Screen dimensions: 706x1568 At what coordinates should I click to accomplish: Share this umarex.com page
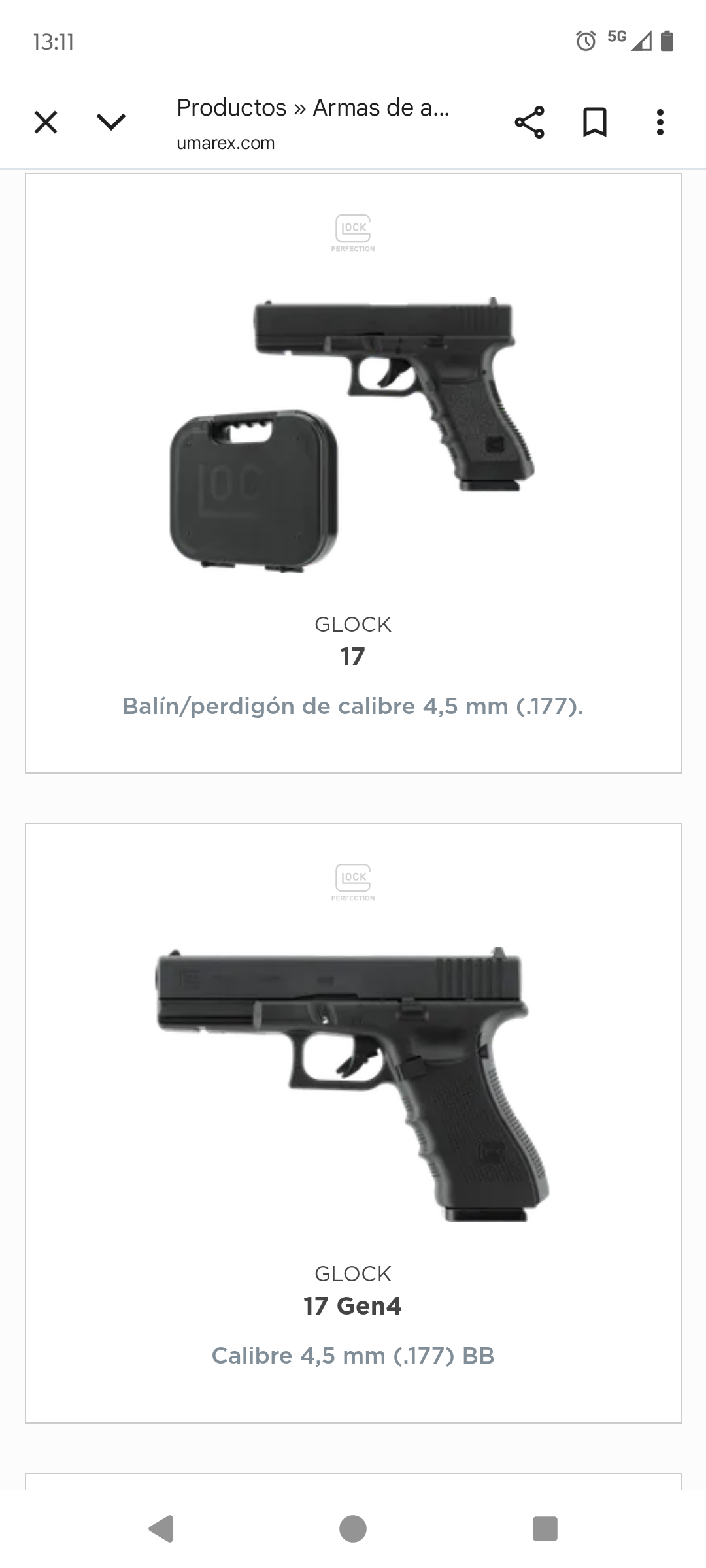529,122
